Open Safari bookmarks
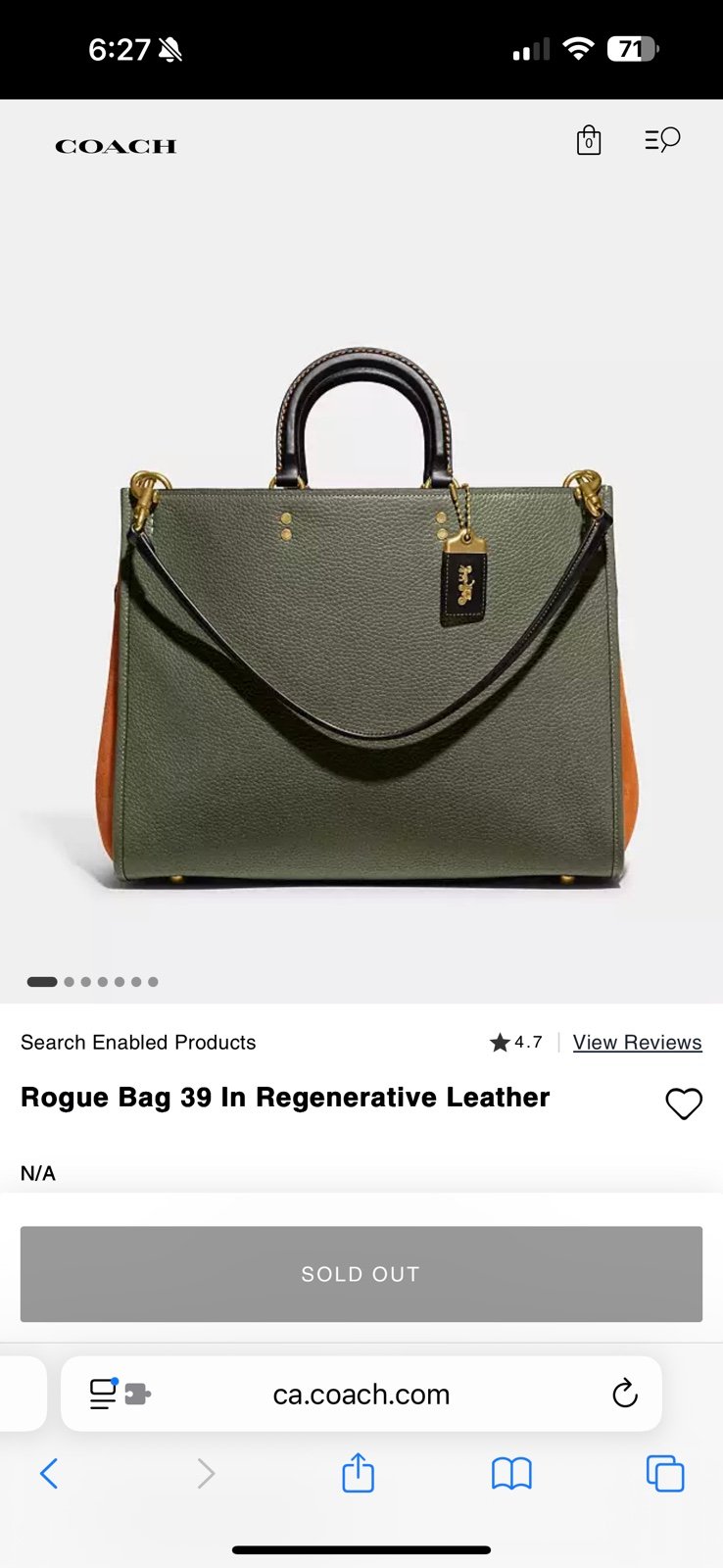723x1568 pixels. point(511,1473)
